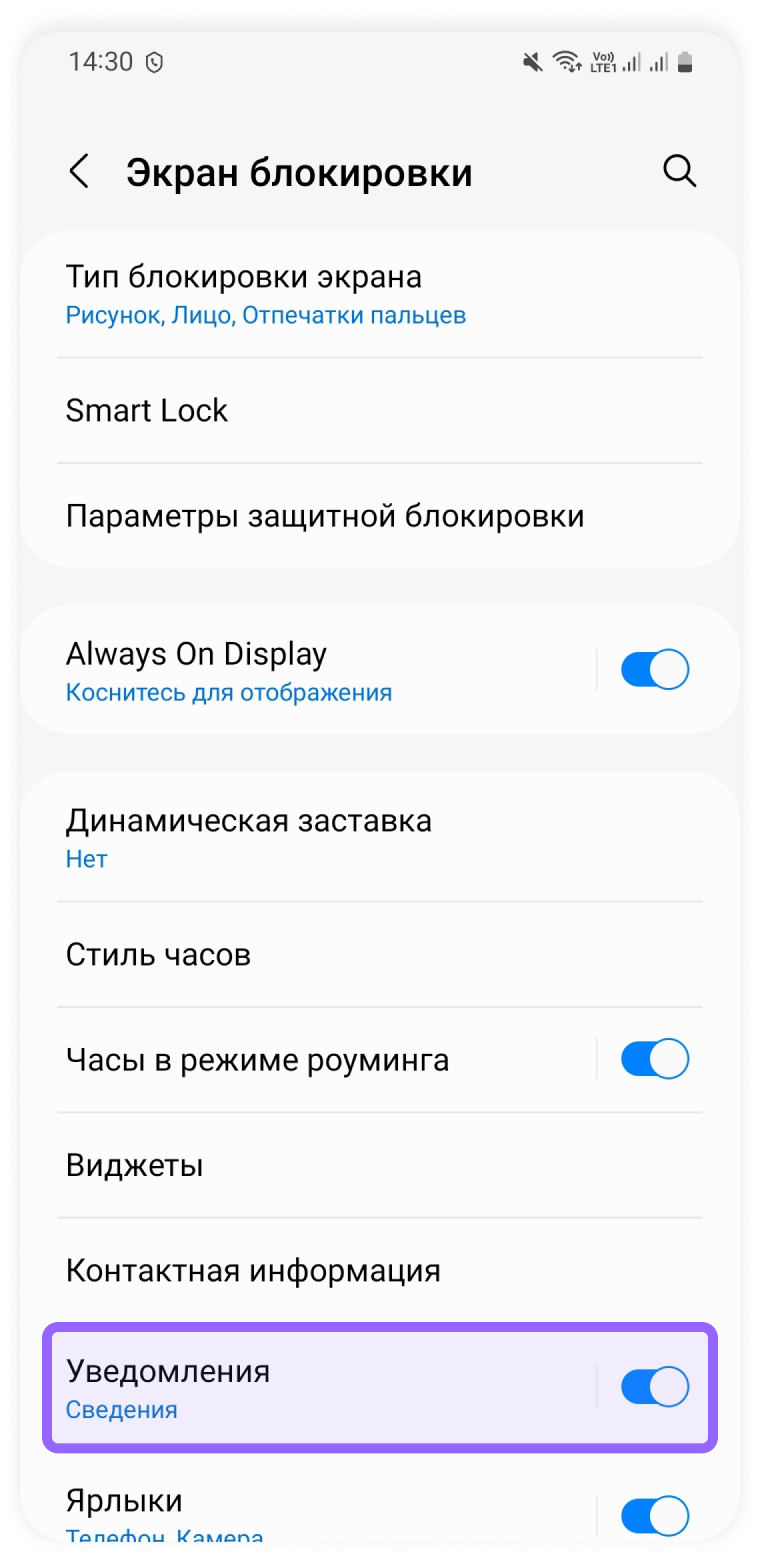Go back from Экран блокировки
Image resolution: width=760 pixels, height=1562 pixels.
point(79,172)
